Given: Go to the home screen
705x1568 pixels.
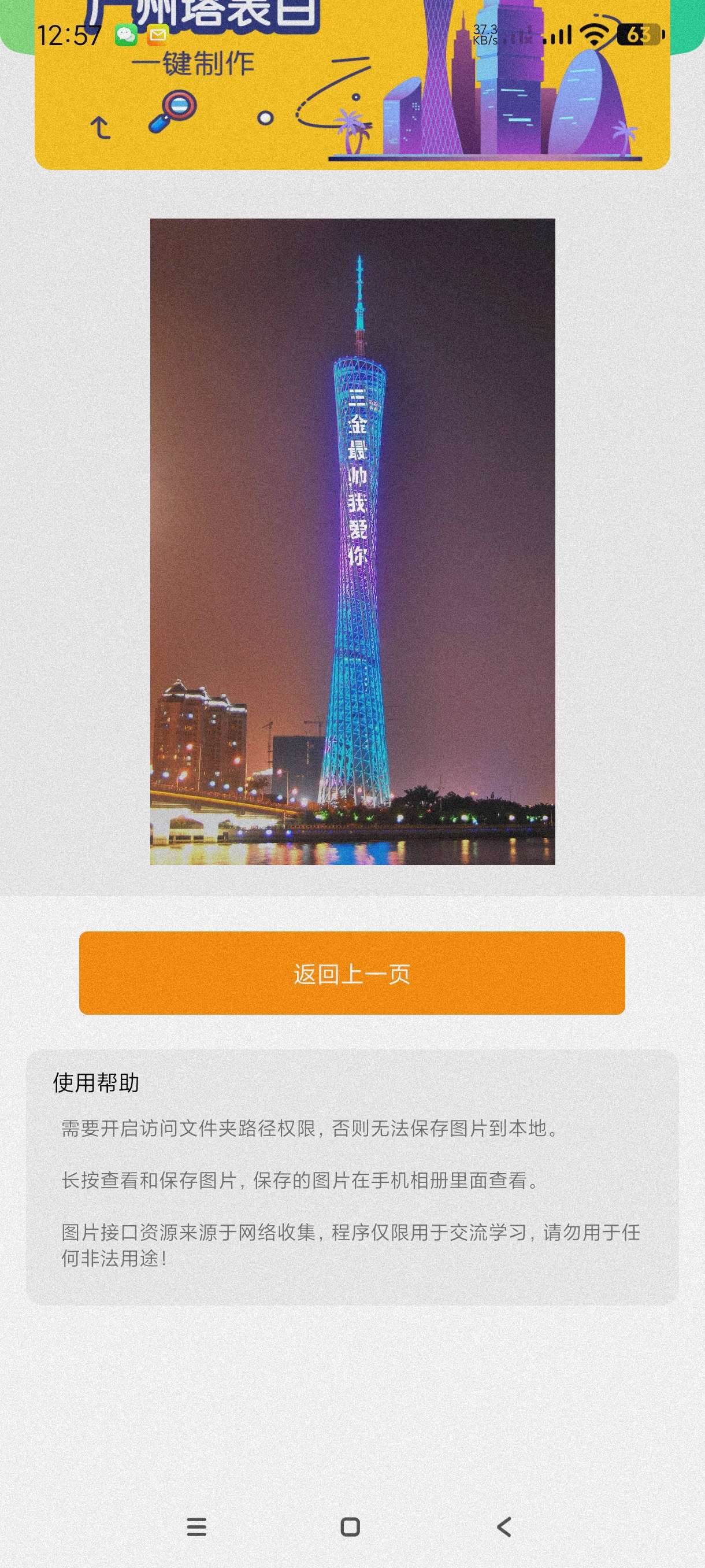Looking at the screenshot, I should [350, 1526].
